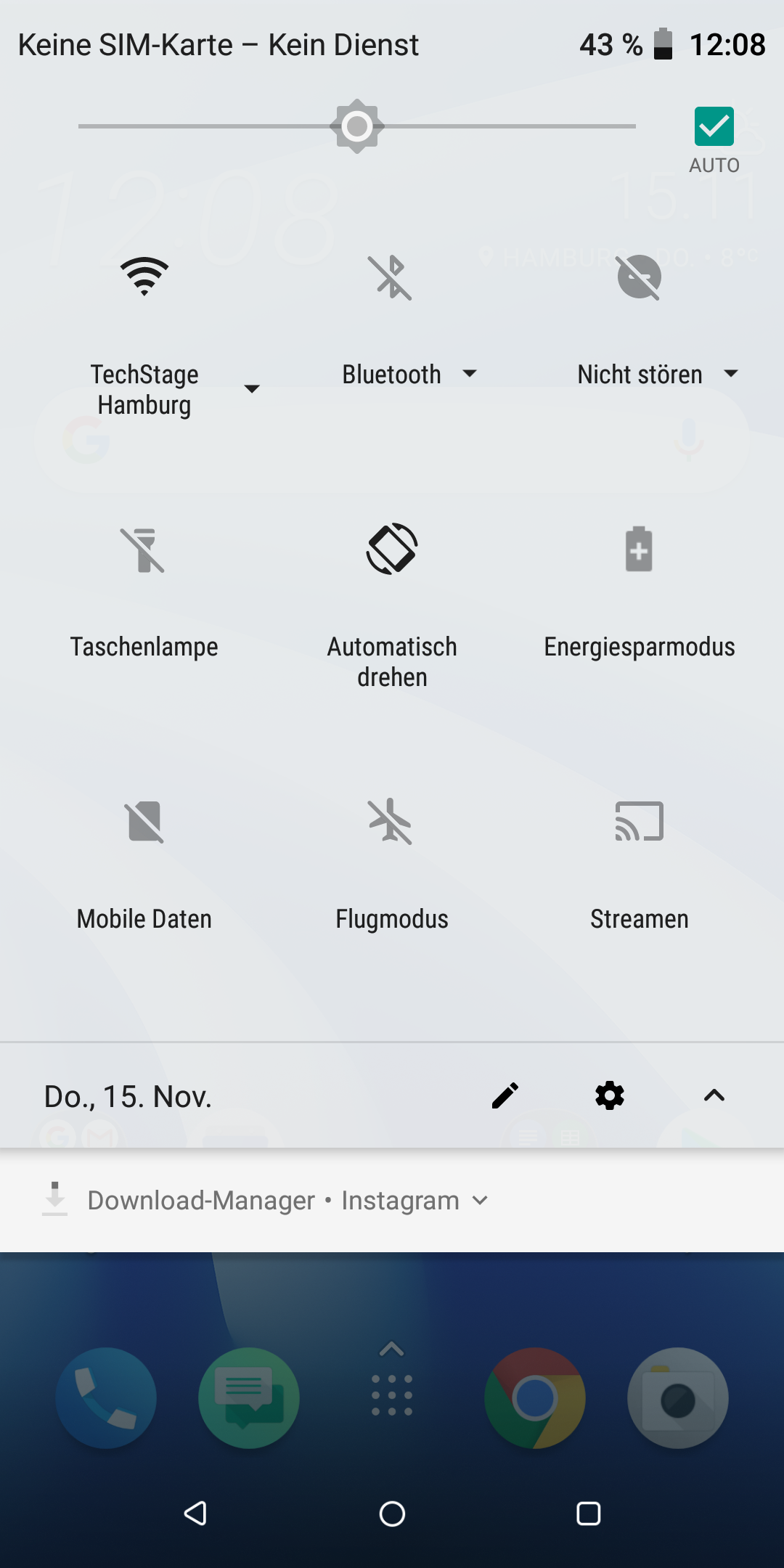784x1568 pixels.
Task: Toggle Mobile Daten
Action: pyautogui.click(x=144, y=822)
